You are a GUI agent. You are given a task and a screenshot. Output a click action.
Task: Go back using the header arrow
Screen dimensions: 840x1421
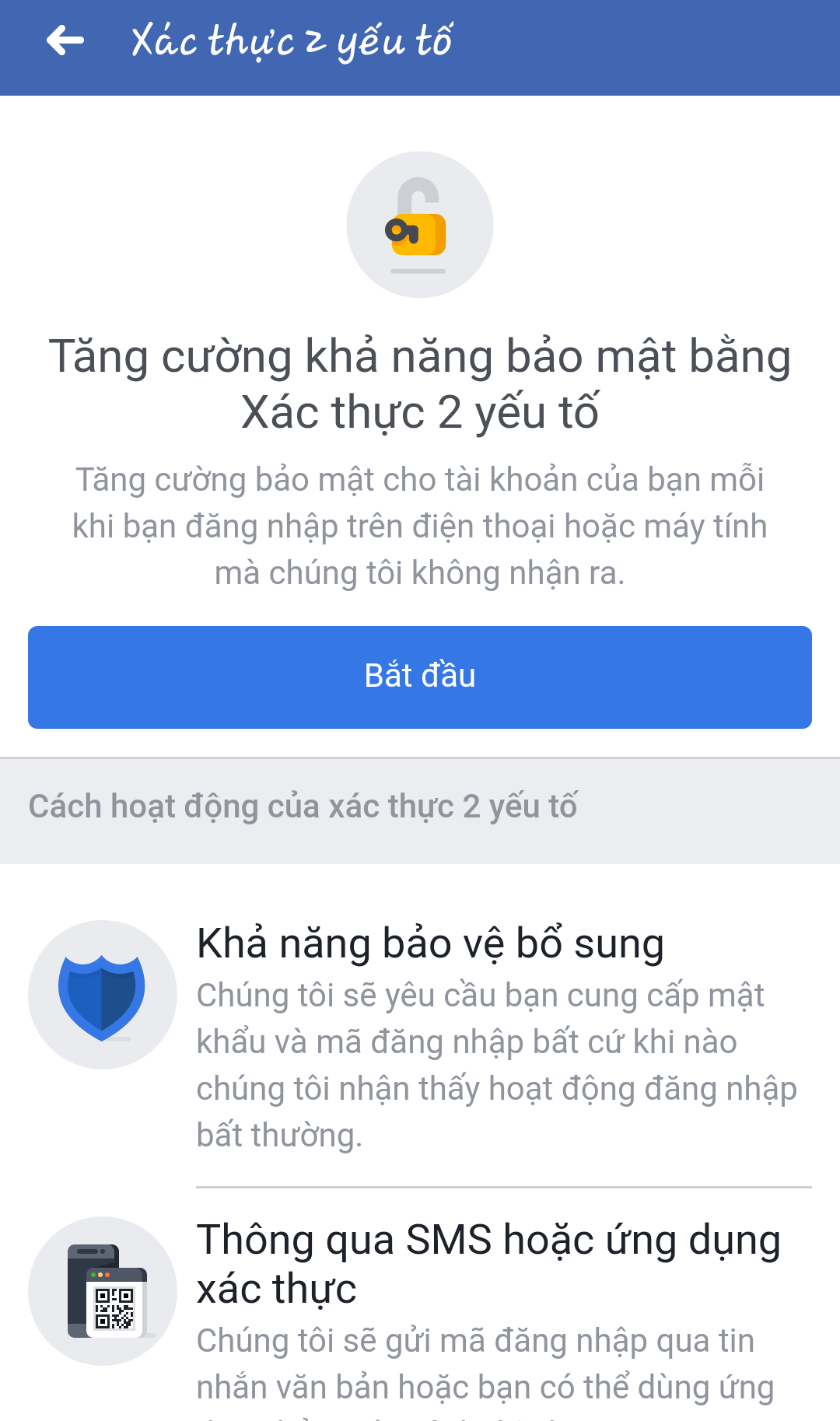(x=65, y=40)
